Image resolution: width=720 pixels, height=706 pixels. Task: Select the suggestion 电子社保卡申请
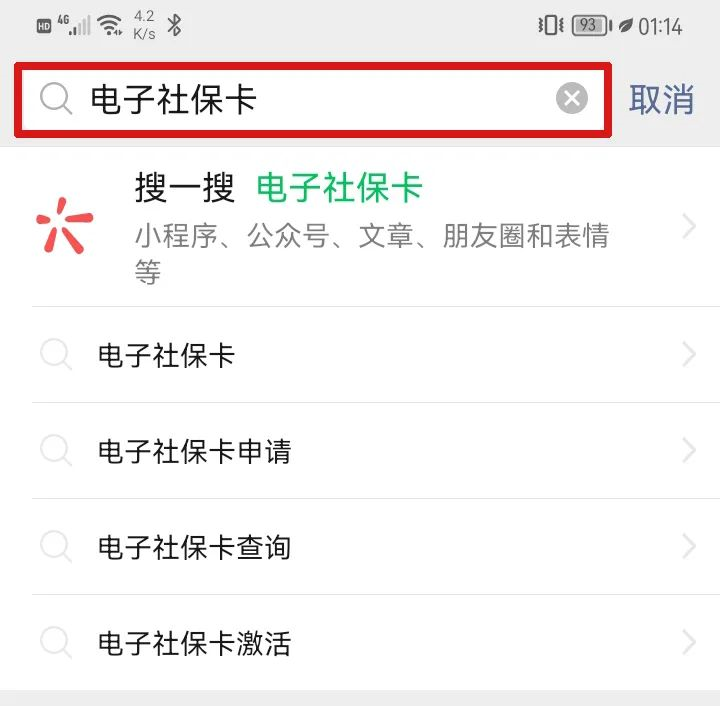(360, 451)
